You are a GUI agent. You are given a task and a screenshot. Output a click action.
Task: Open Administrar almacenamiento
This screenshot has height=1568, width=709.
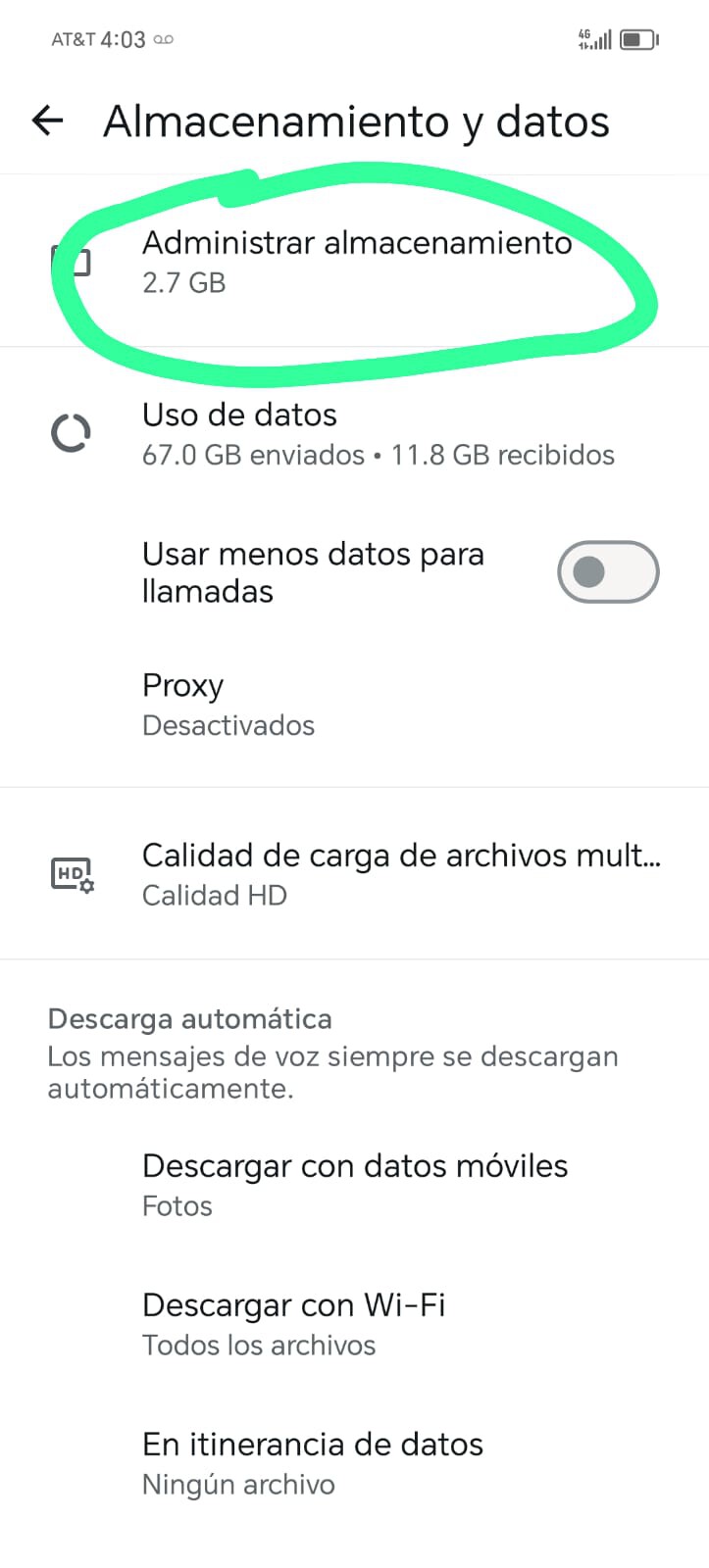pyautogui.click(x=356, y=262)
